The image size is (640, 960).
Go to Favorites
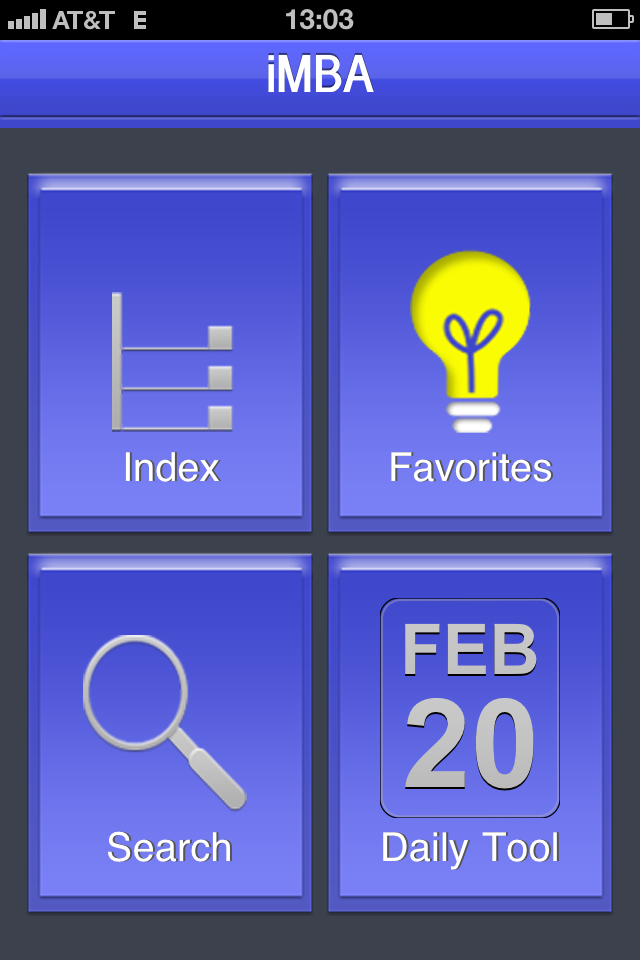pos(470,352)
